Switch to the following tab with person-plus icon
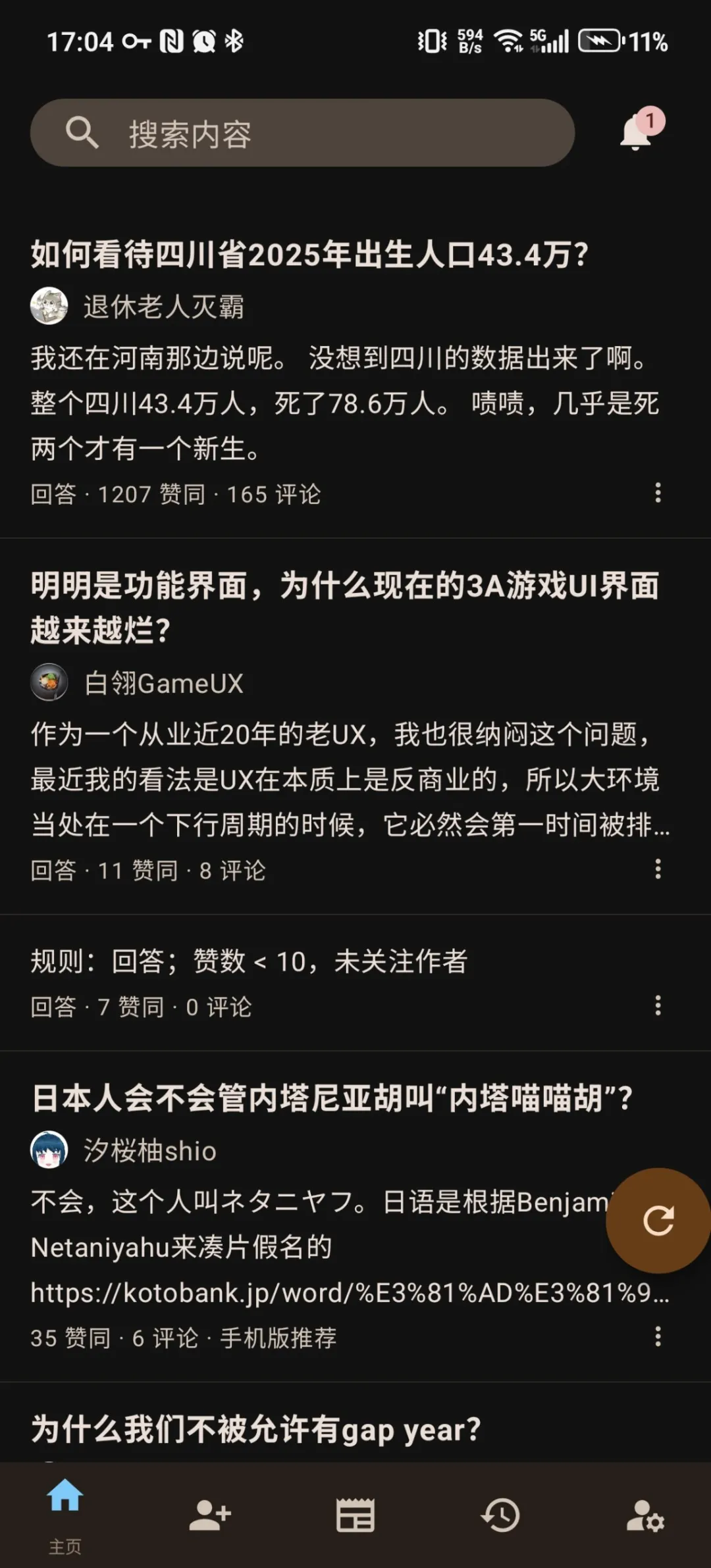 pyautogui.click(x=210, y=1515)
